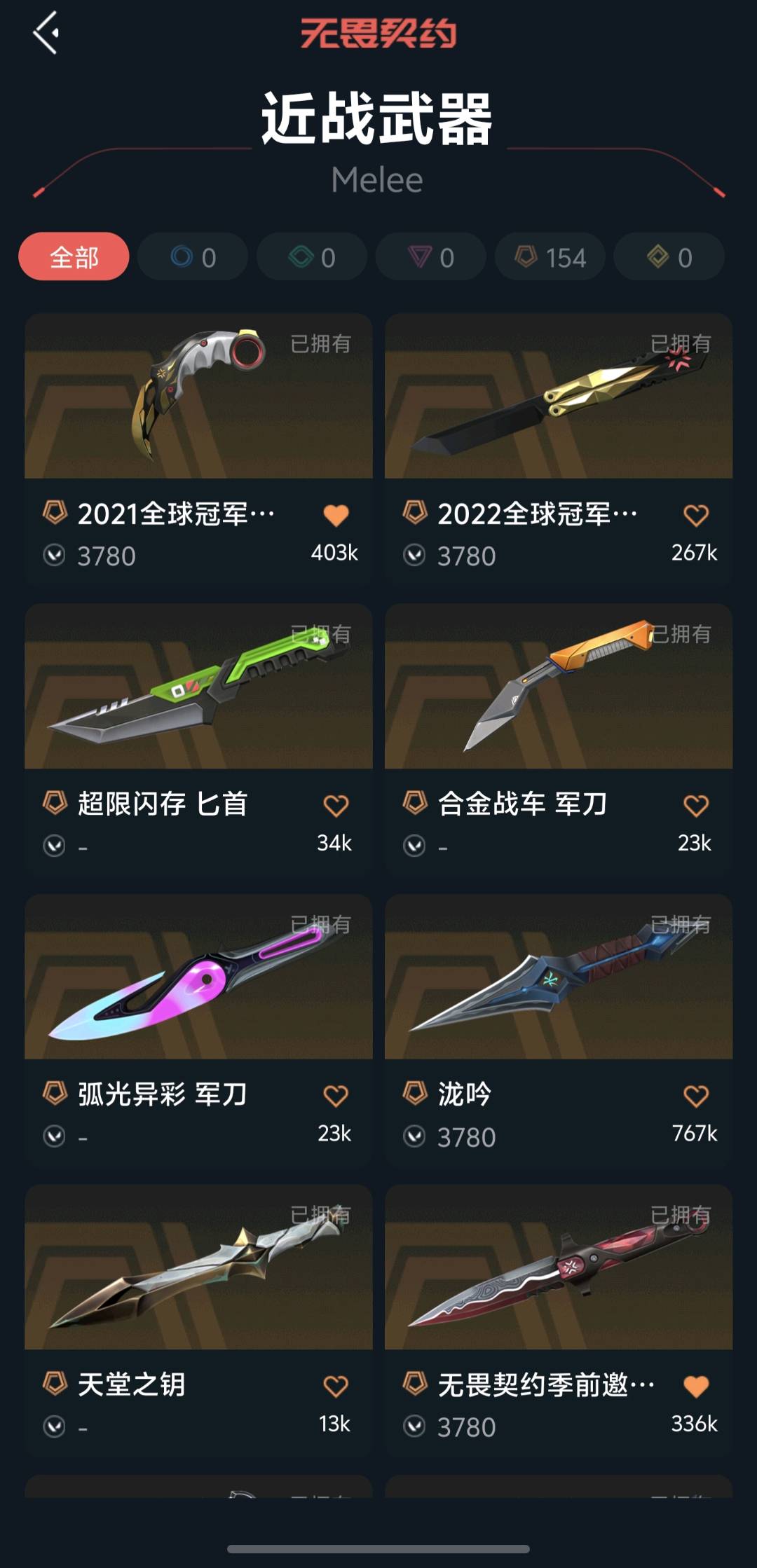Screen dimensions: 757x1568
Task: Open the 弧光异彩 军刀 card
Action: coord(198,1029)
